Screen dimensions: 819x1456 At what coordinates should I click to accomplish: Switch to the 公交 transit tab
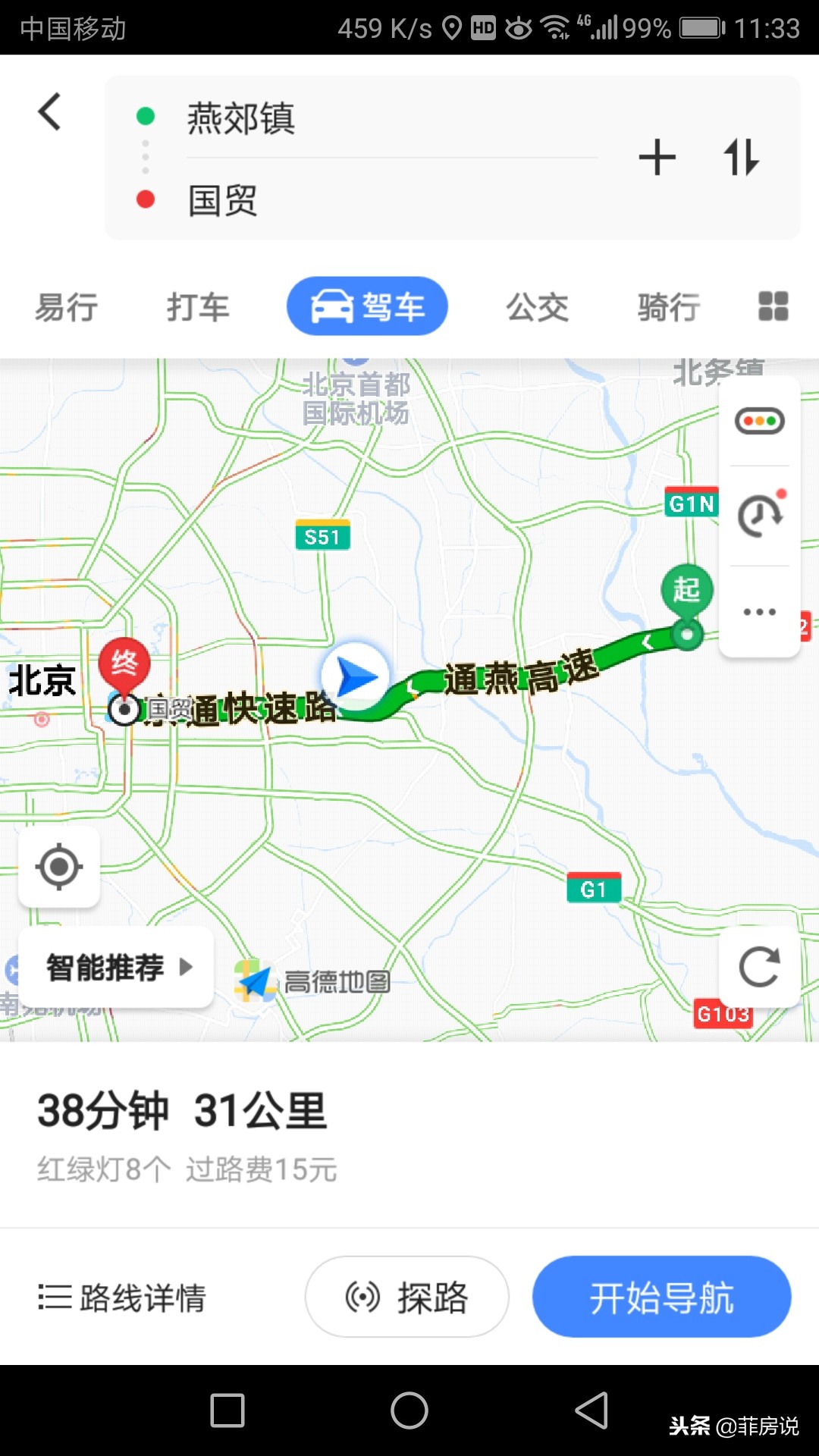point(537,306)
